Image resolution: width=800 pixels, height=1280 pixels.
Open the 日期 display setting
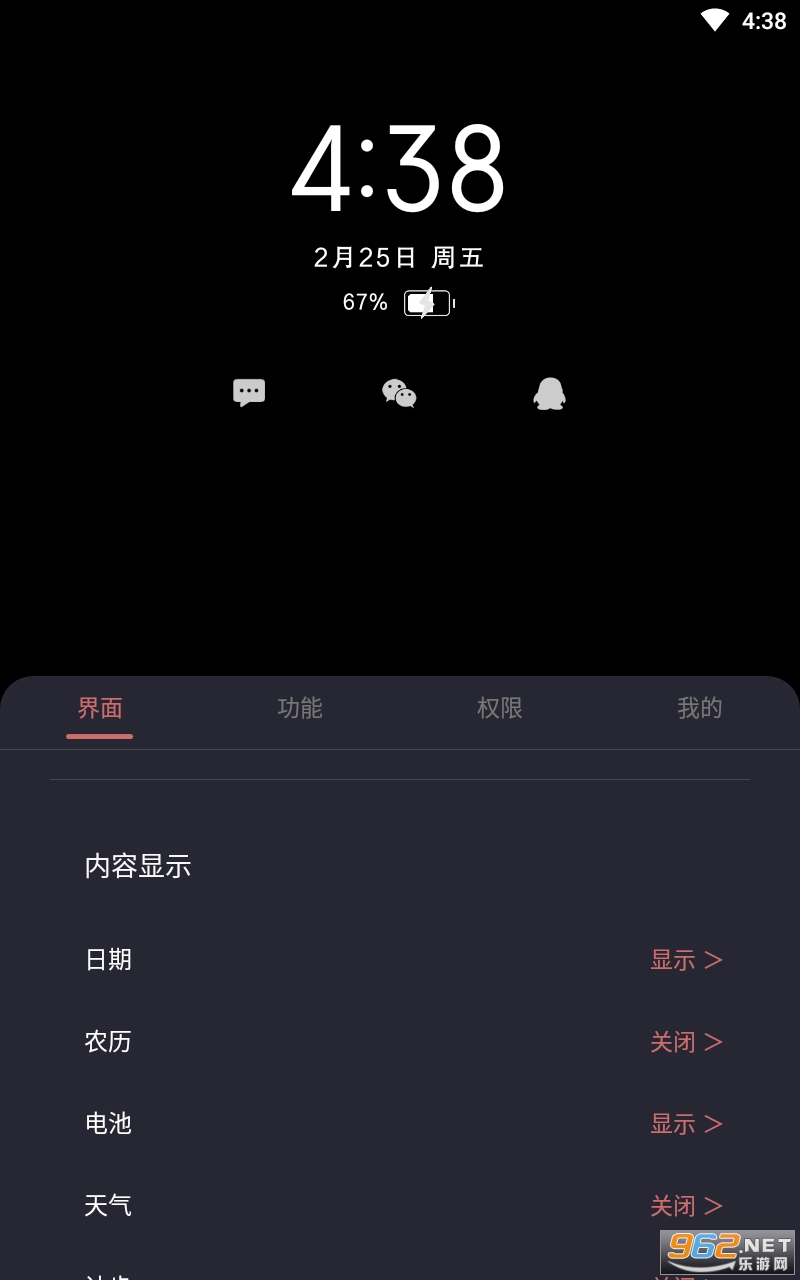[x=400, y=960]
